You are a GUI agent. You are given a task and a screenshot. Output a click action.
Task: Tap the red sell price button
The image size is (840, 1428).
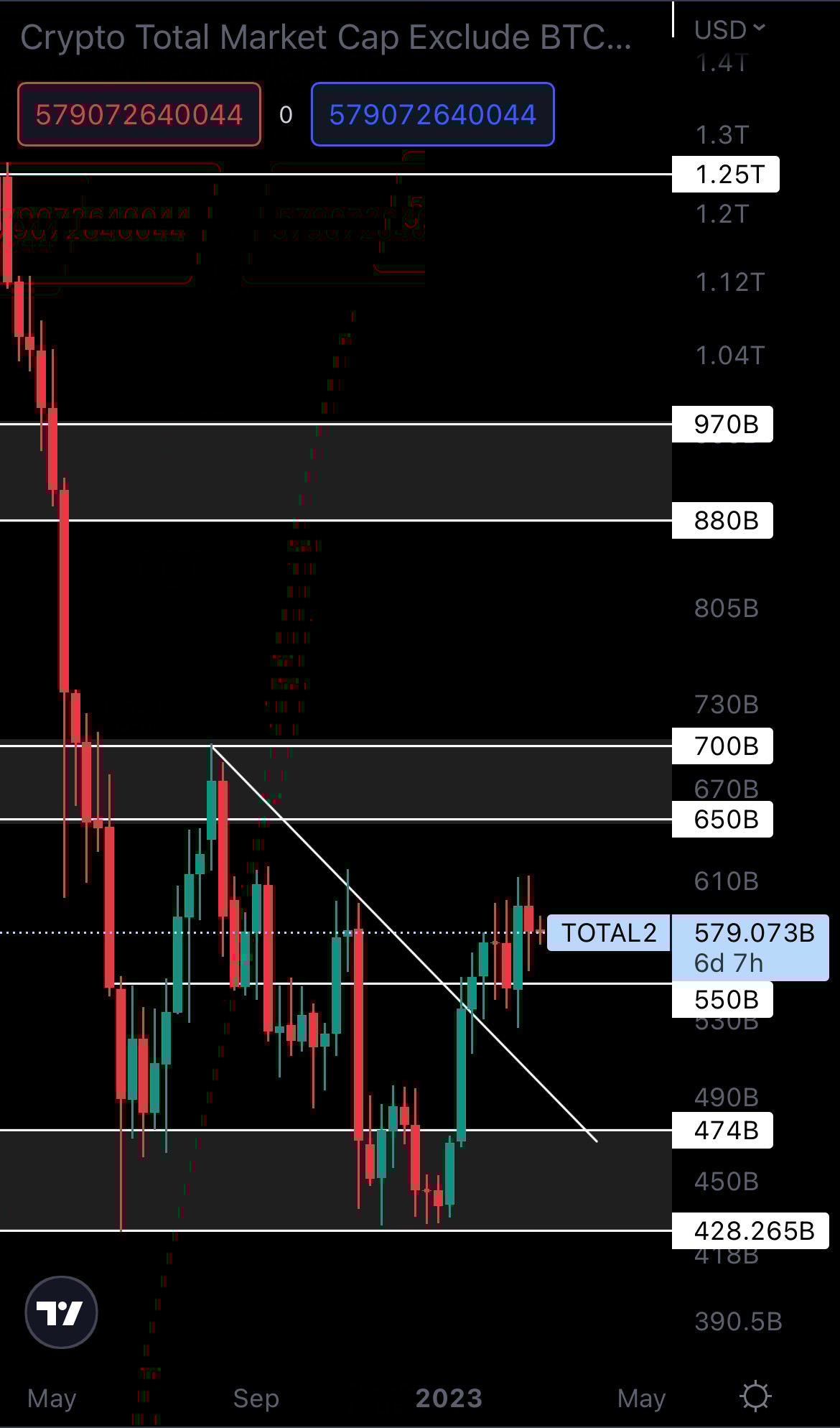coord(139,115)
